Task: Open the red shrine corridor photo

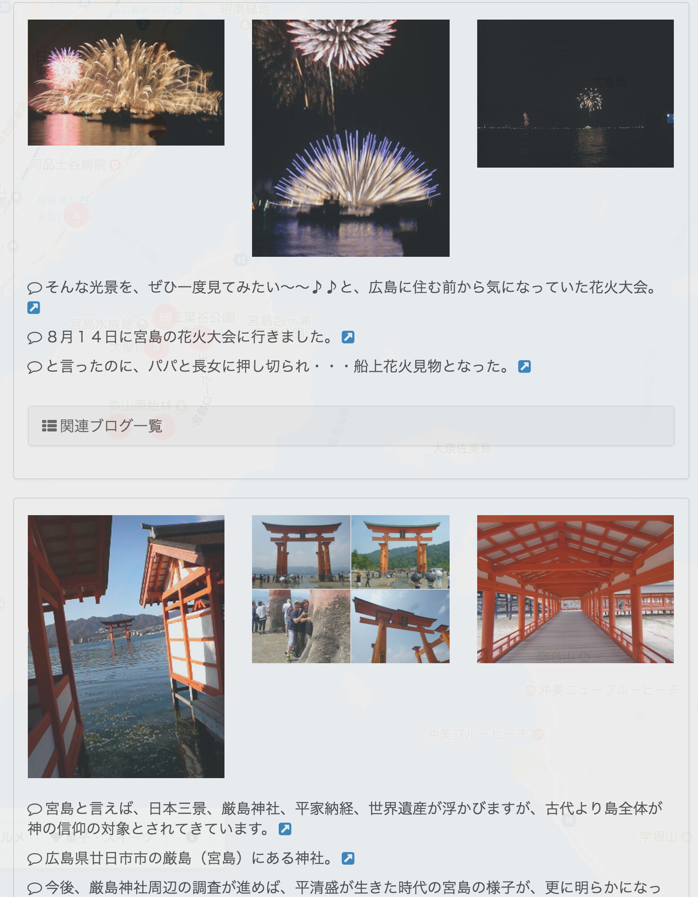Action: pos(575,589)
